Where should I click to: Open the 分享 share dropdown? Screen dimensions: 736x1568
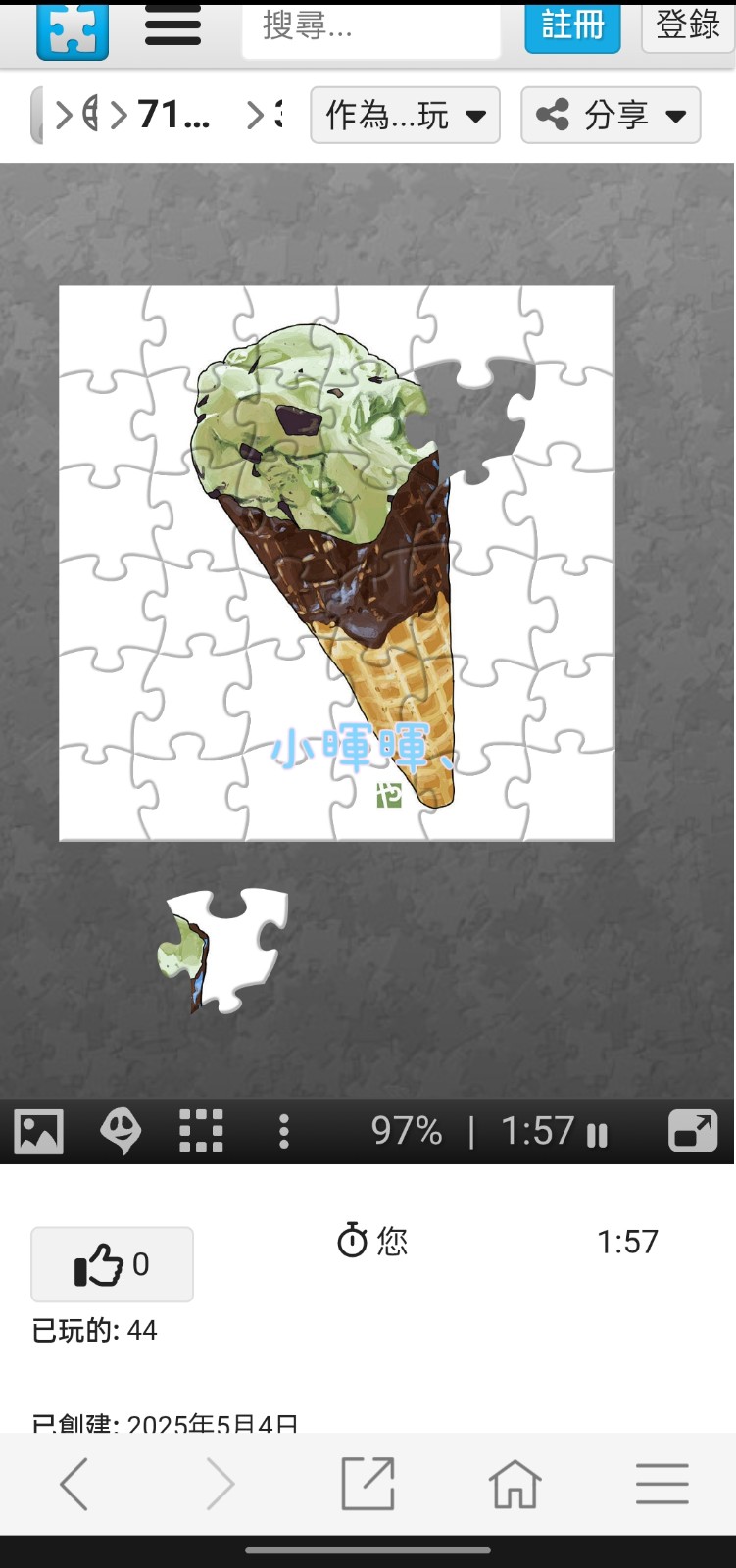coord(611,115)
